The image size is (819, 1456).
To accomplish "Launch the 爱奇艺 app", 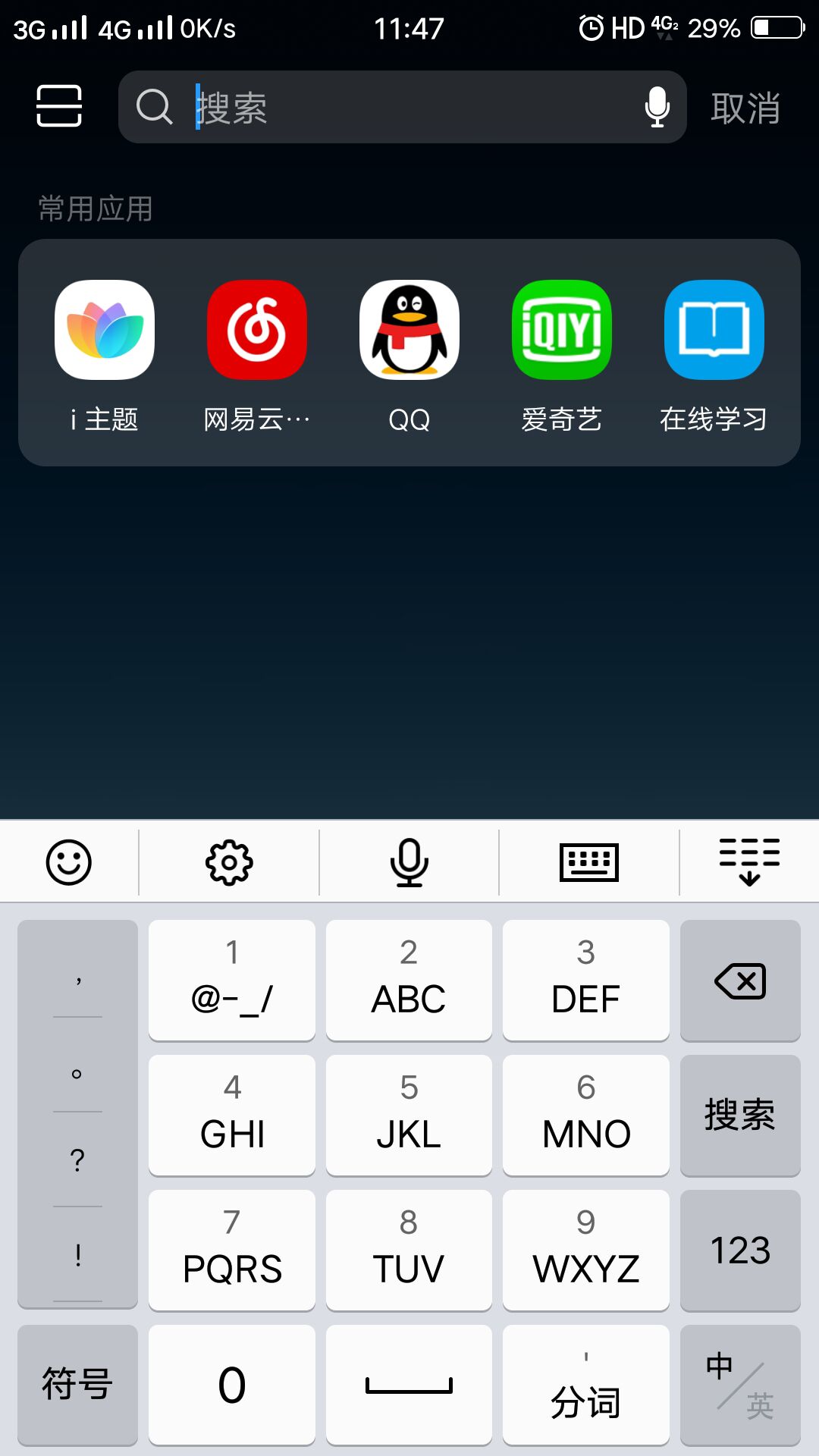I will pos(562,331).
